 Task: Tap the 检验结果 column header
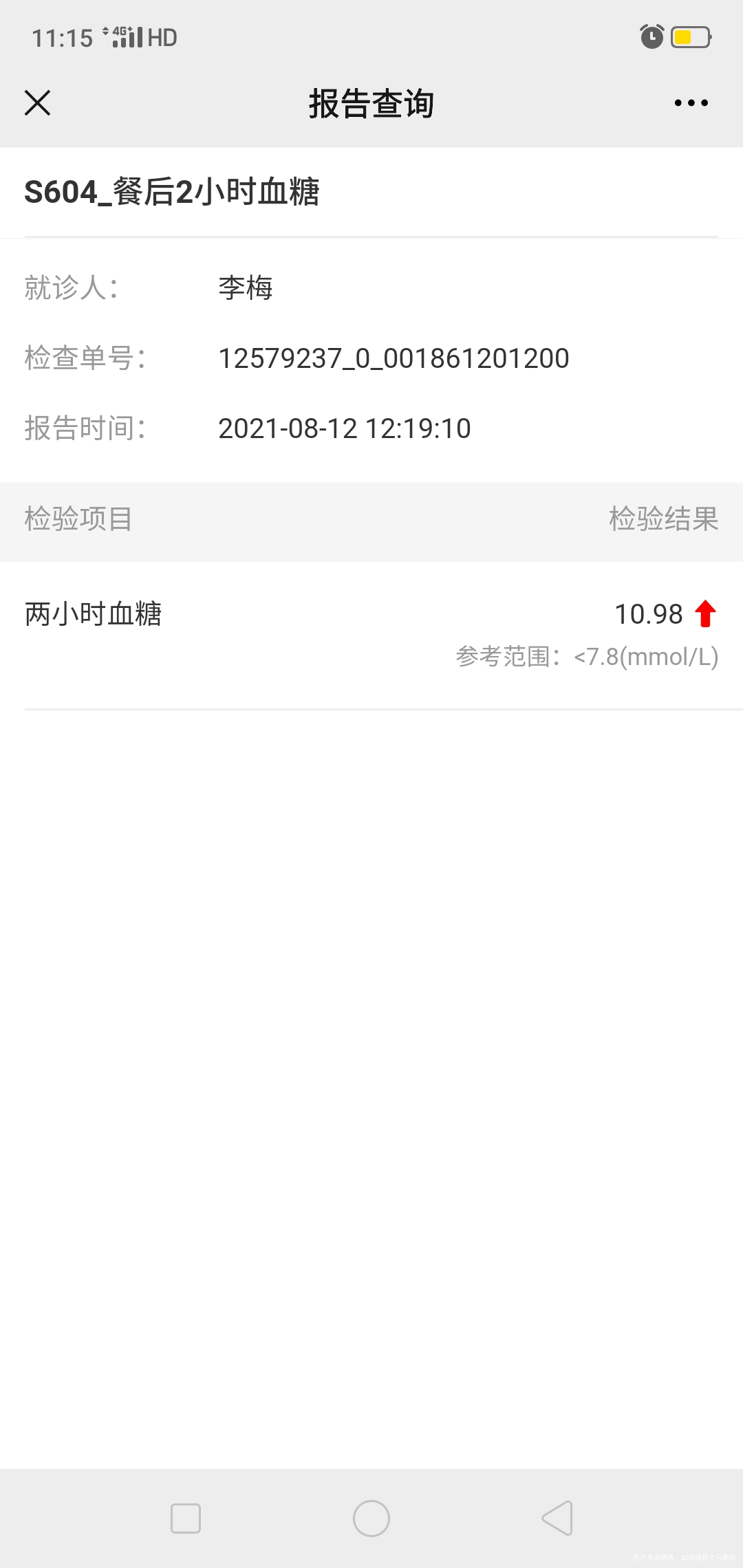[x=665, y=521]
